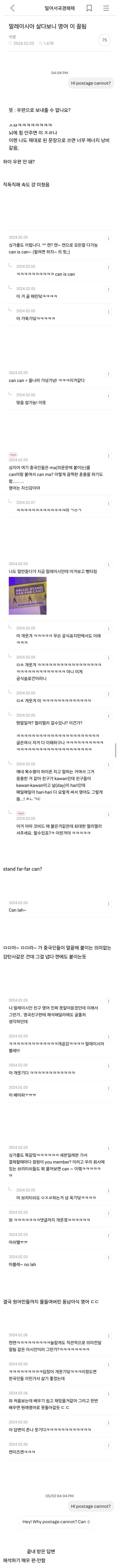This screenshot has width=119, height=1568.
Task: Bookmark this post
Action: [x=89, y=8]
